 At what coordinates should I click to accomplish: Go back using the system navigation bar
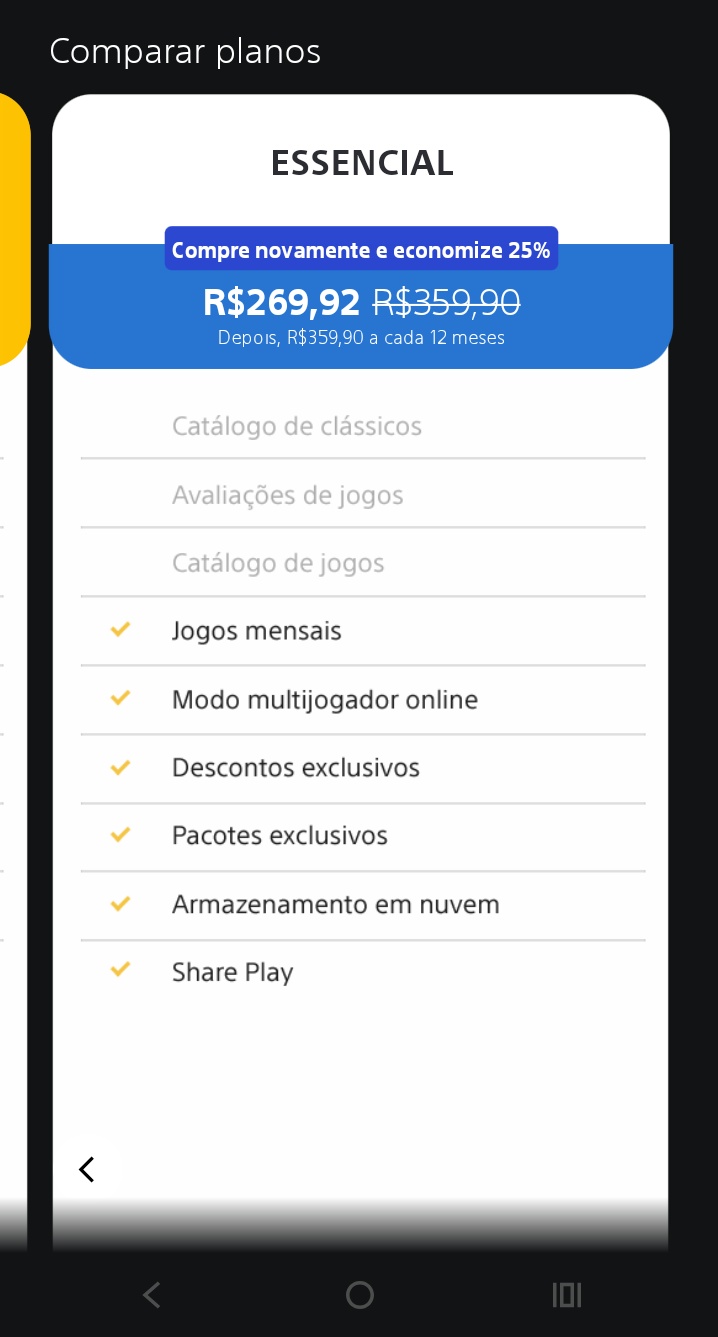[x=151, y=1296]
